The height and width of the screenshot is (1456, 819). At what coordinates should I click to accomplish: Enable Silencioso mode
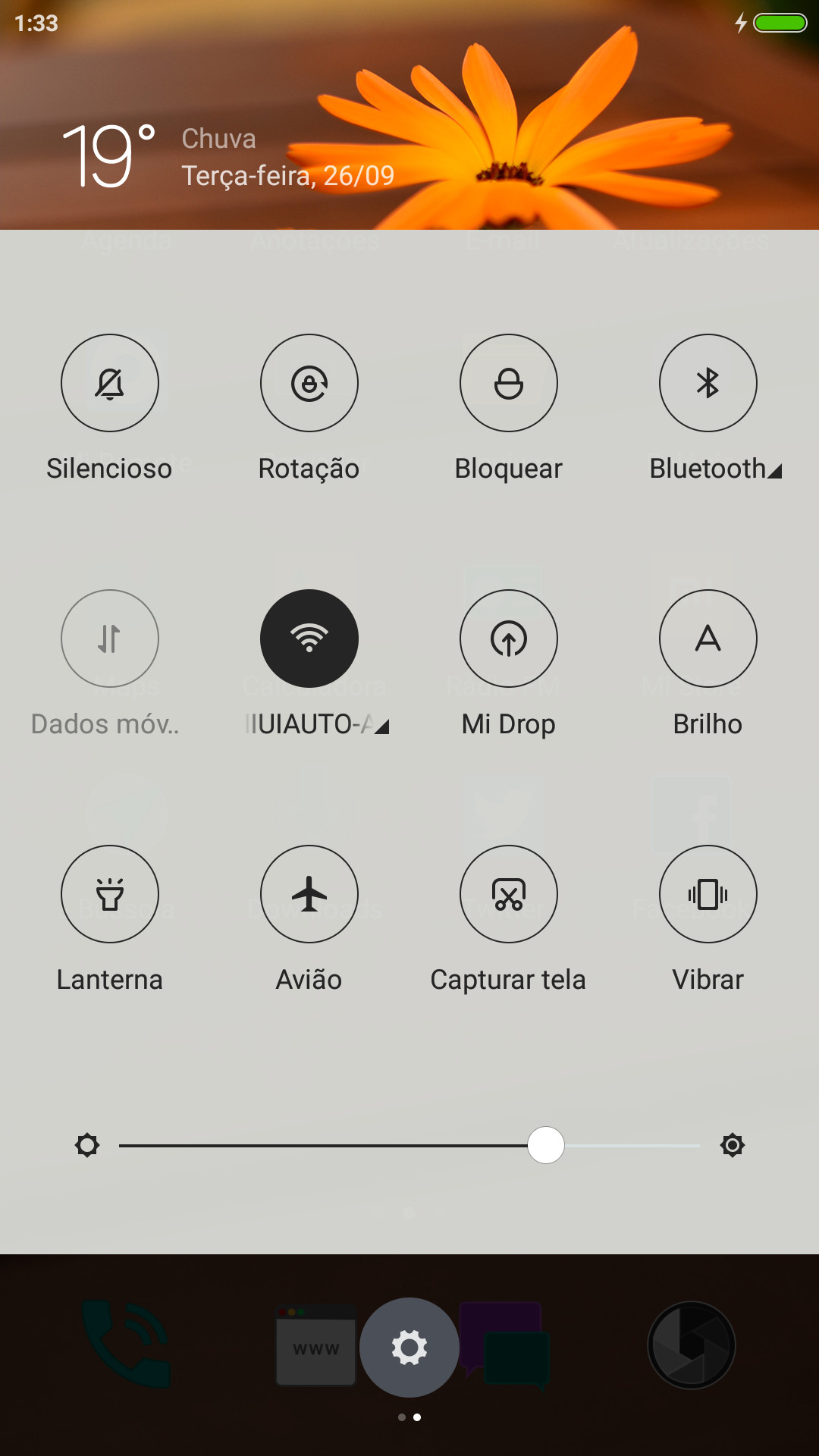(110, 383)
